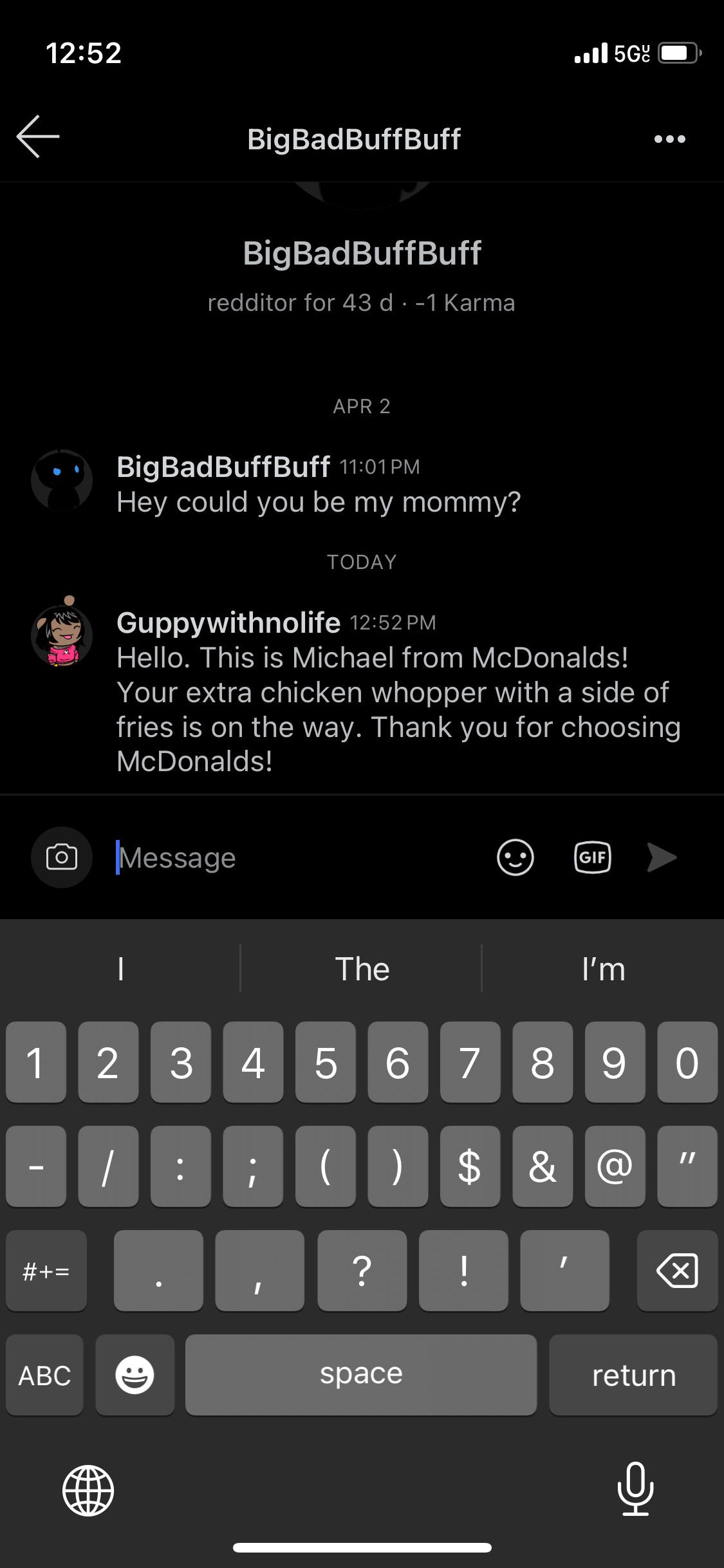Select the 'The' predictive text suggestion
The height and width of the screenshot is (1568, 724).
(362, 968)
